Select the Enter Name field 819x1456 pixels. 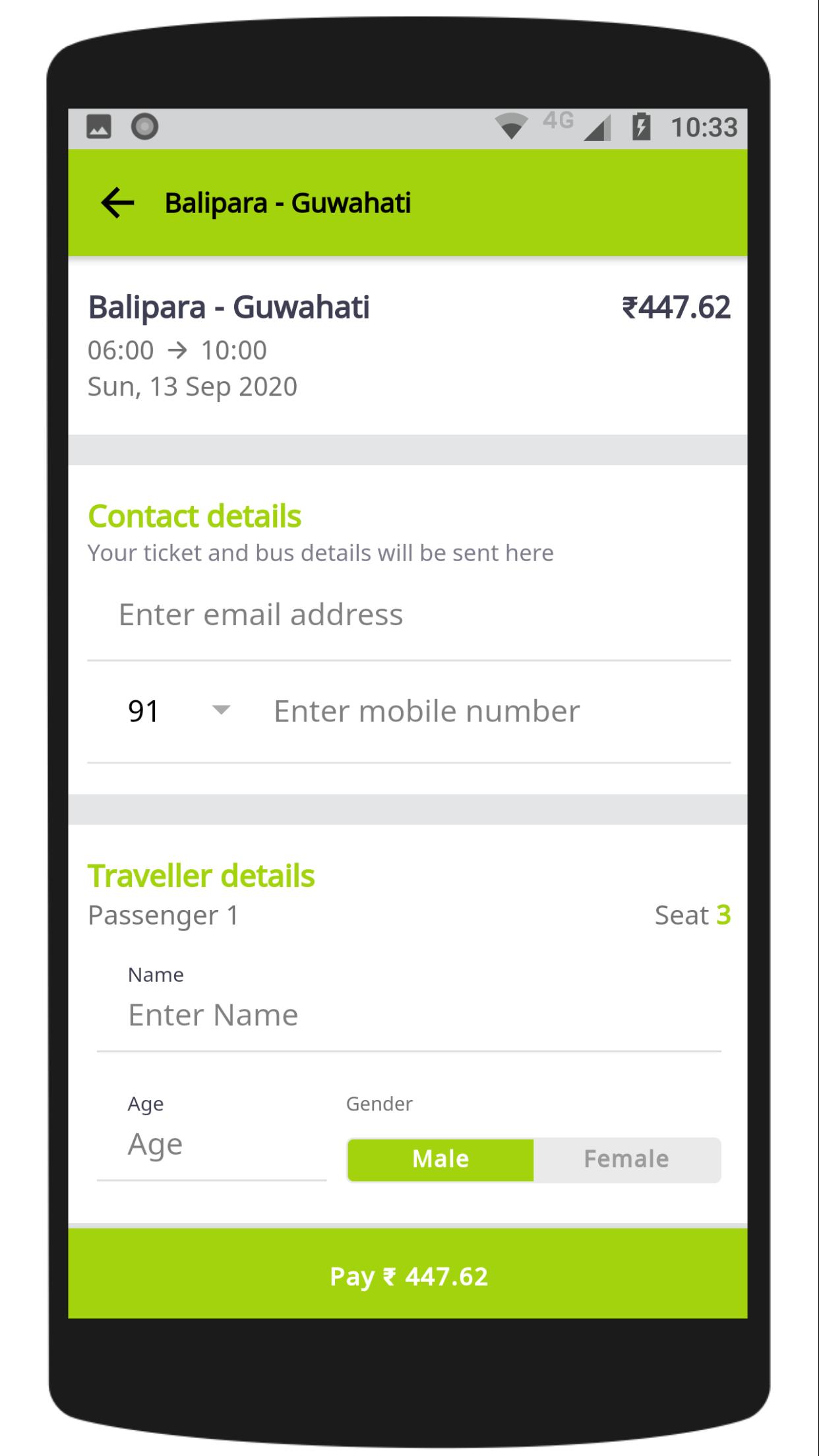coord(409,1015)
